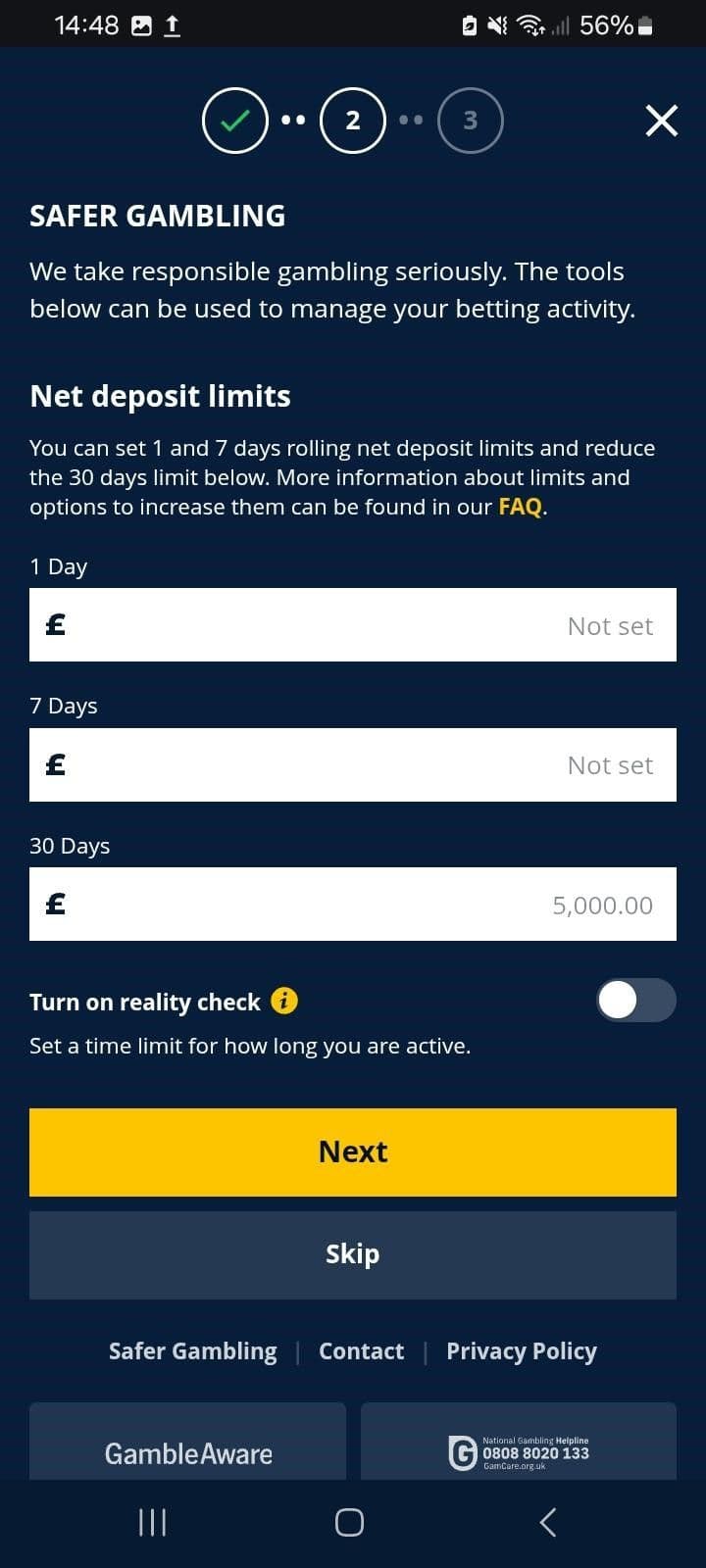Select step 2 circle in the progress indicator
The image size is (706, 1568).
[353, 120]
